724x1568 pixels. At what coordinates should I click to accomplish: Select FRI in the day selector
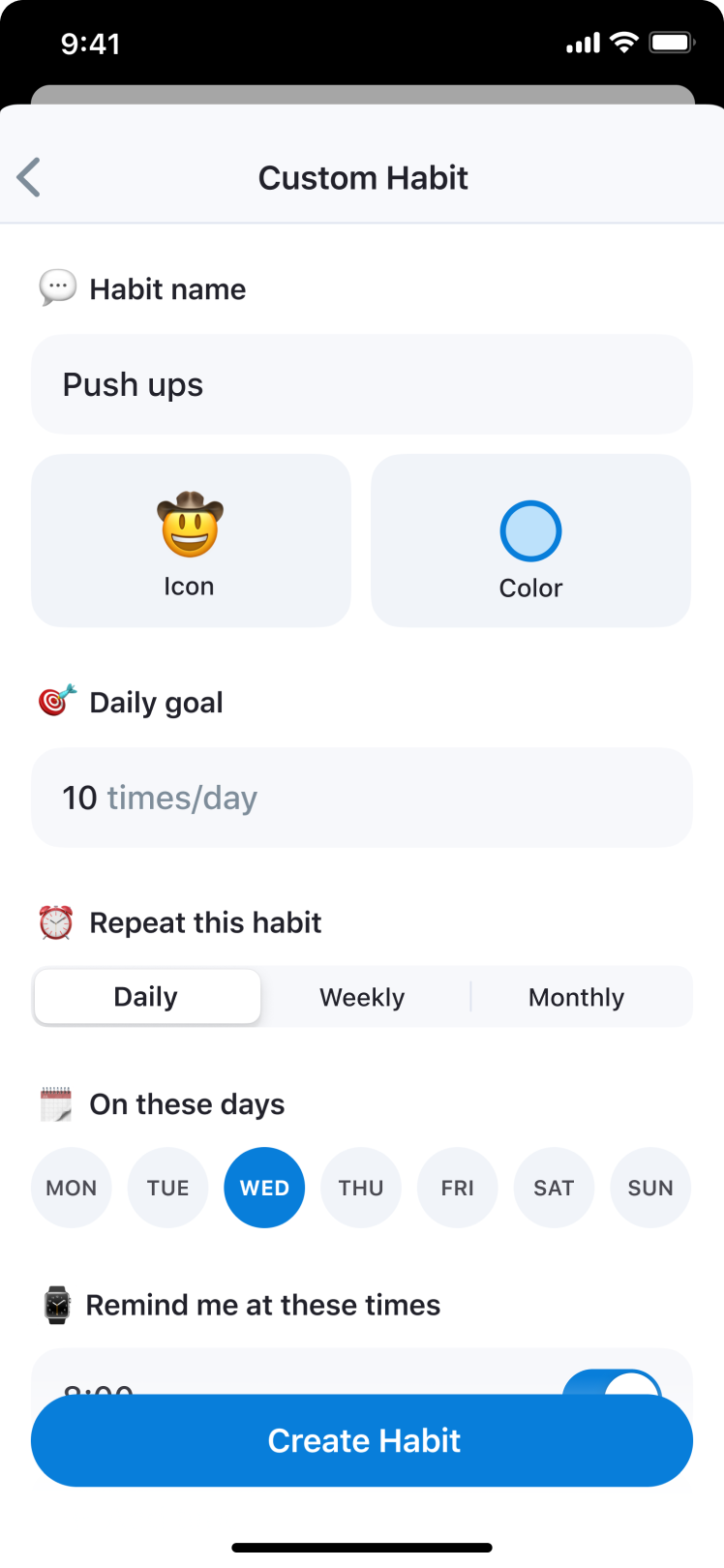(457, 1187)
